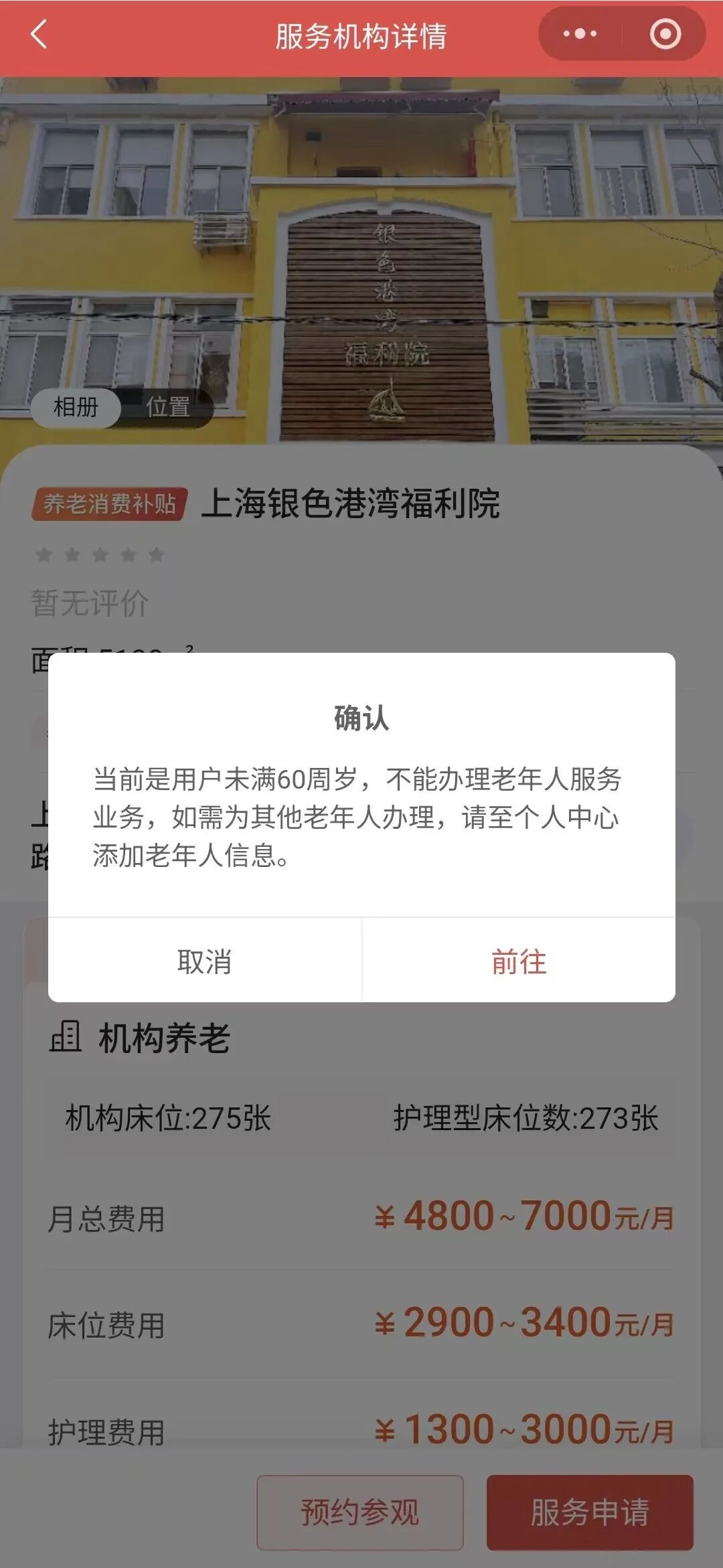Tap 前往 to go add elder information
723x1568 pixels.
coord(519,960)
